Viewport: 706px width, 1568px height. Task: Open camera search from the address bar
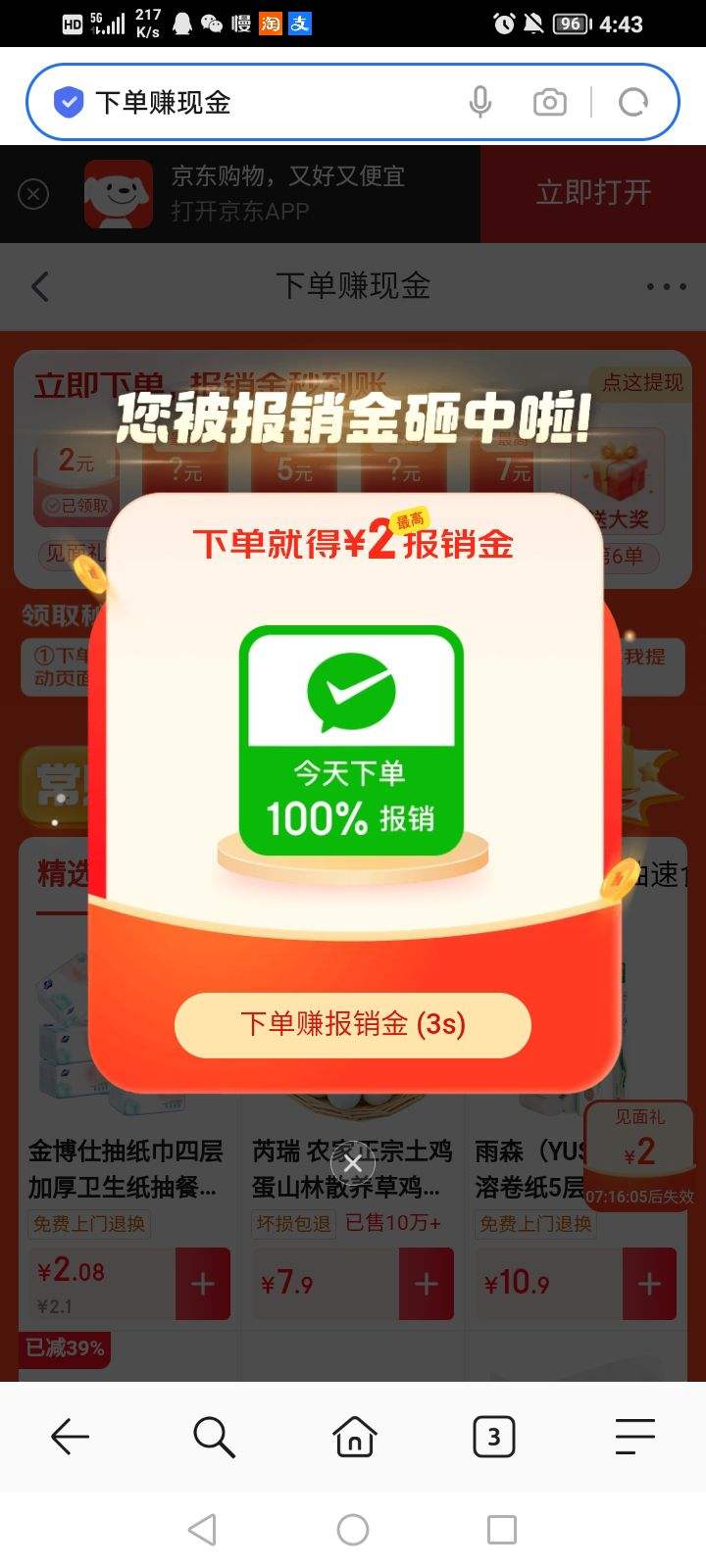[x=549, y=101]
